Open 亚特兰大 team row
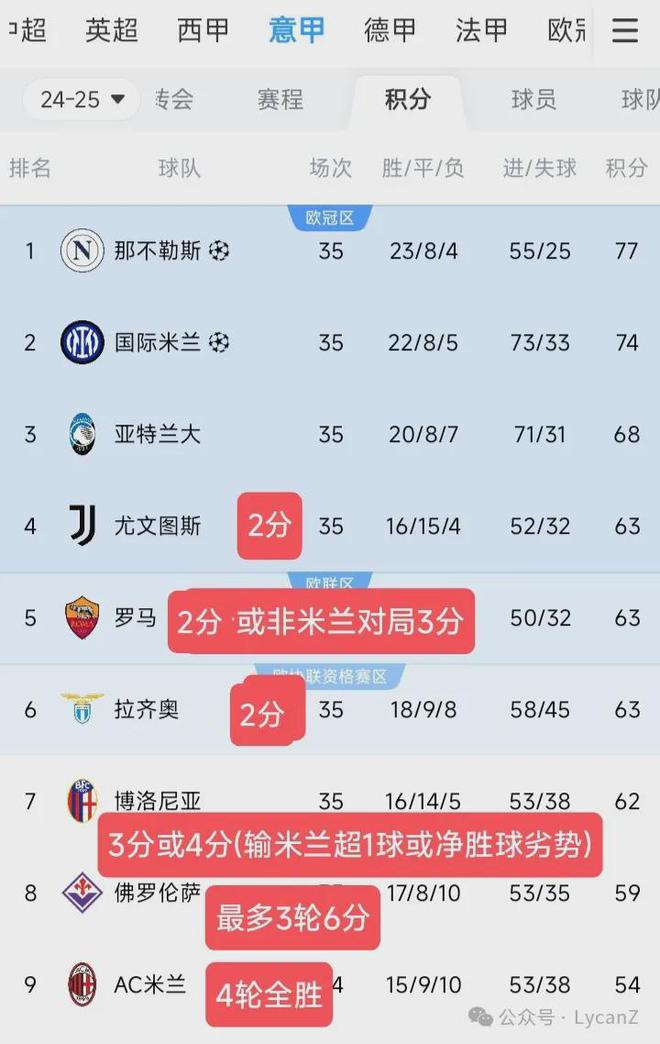Viewport: 660px width, 1044px height. pyautogui.click(x=158, y=434)
